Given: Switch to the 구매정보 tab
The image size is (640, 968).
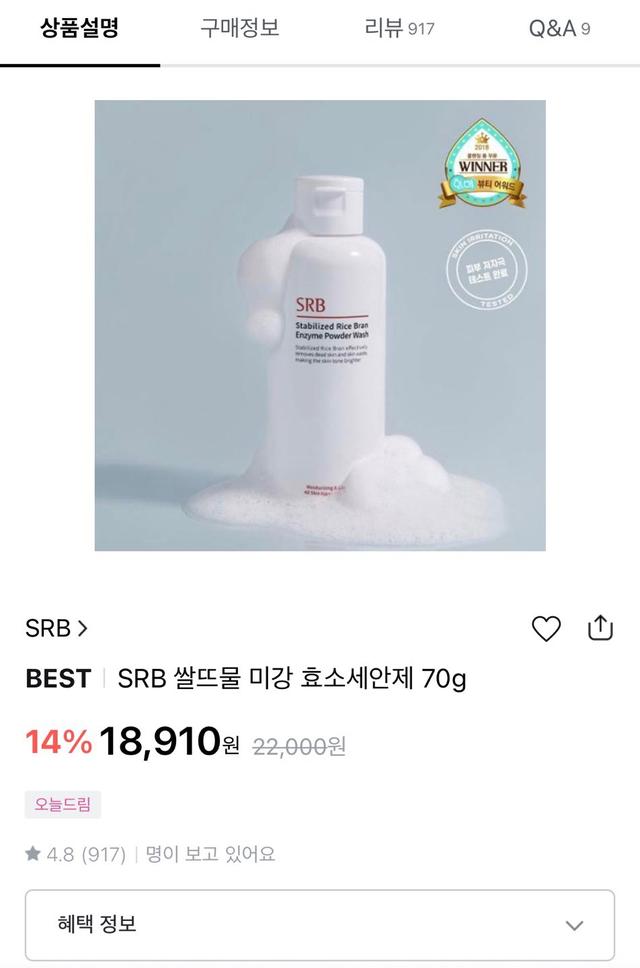Looking at the screenshot, I should click(x=240, y=28).
